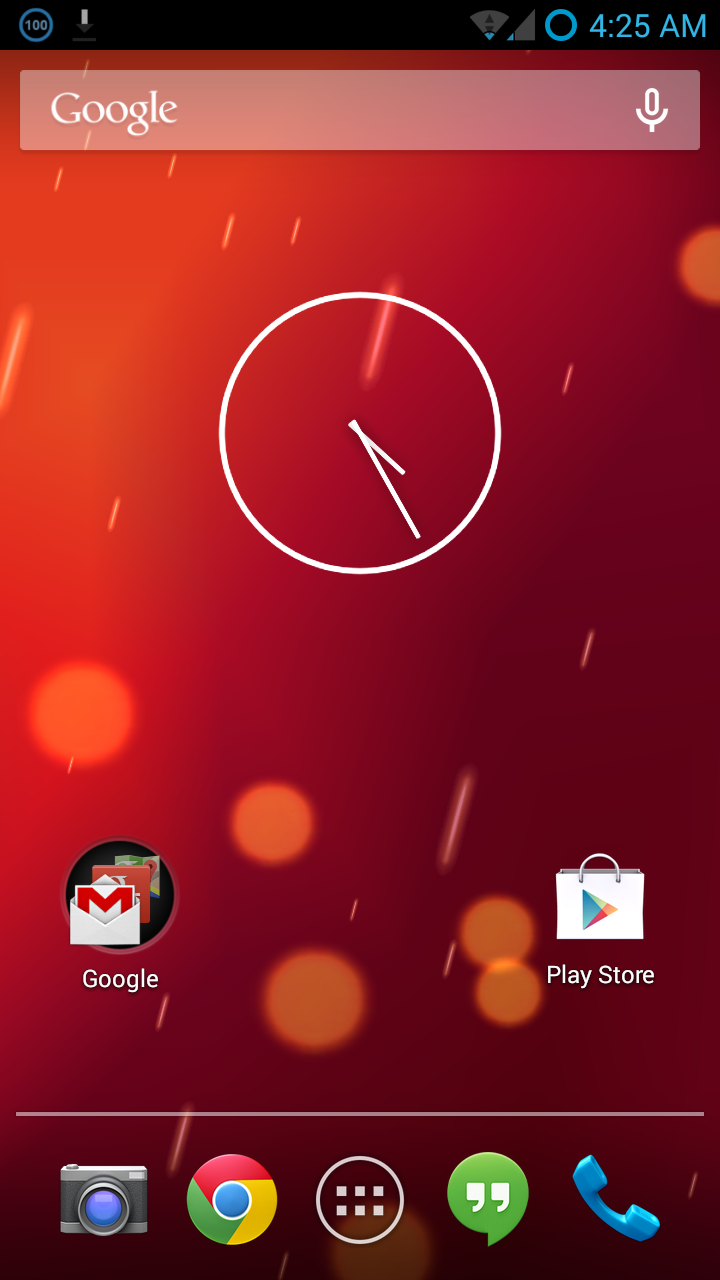Open the Phone dialer
720x1280 pixels.
click(615, 1198)
